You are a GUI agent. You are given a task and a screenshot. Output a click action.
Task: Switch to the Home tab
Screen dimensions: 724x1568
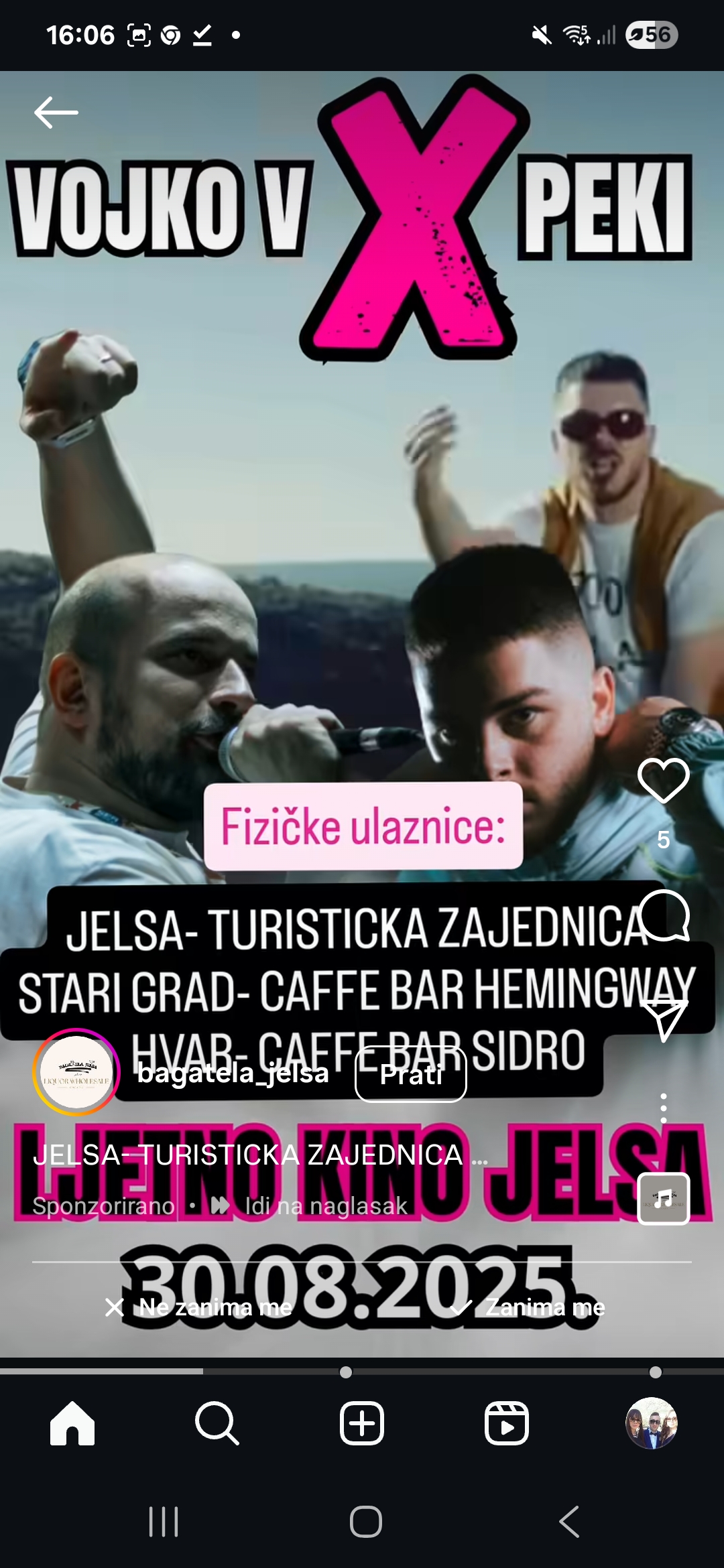(x=72, y=1423)
